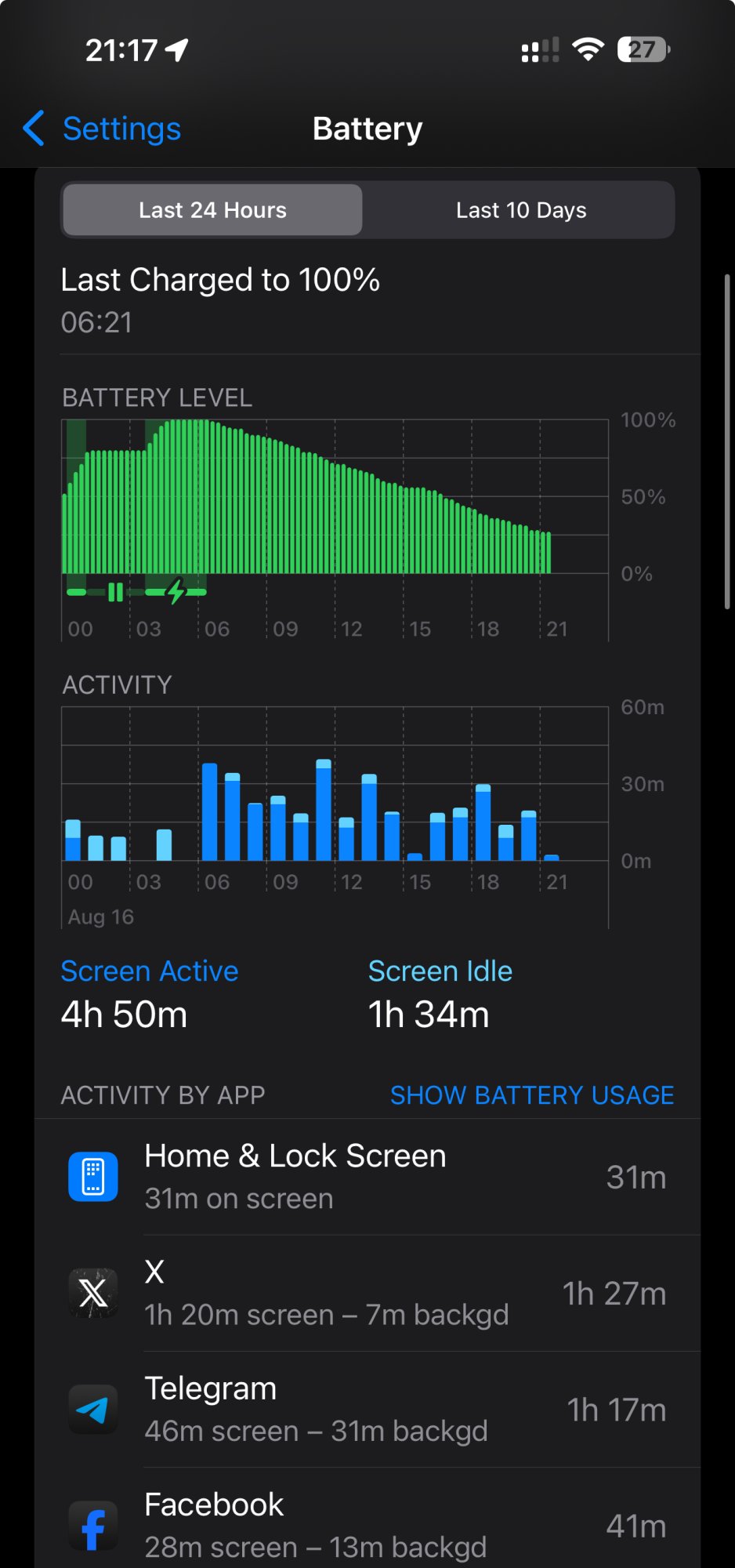Select the X app activity row

(x=367, y=1293)
